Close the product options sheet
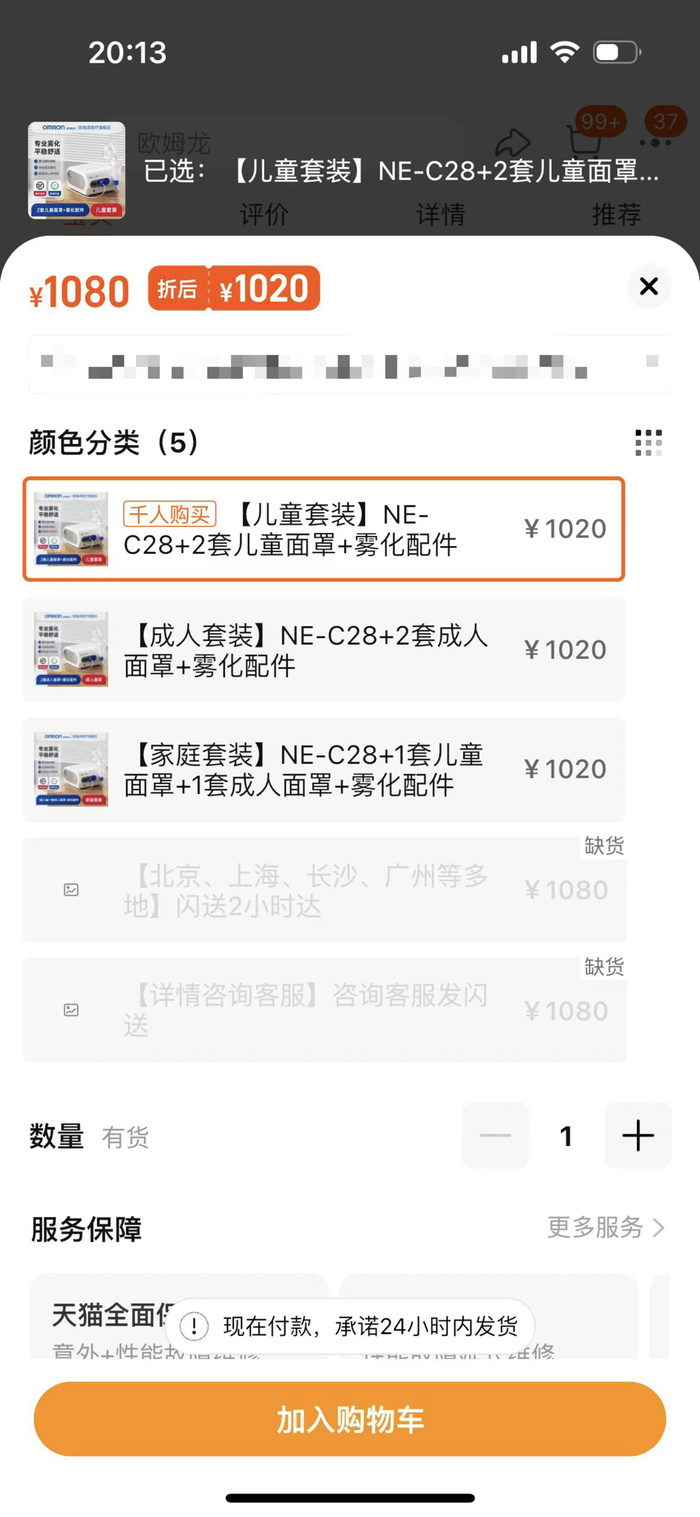The height and width of the screenshot is (1517, 700). coord(648,287)
